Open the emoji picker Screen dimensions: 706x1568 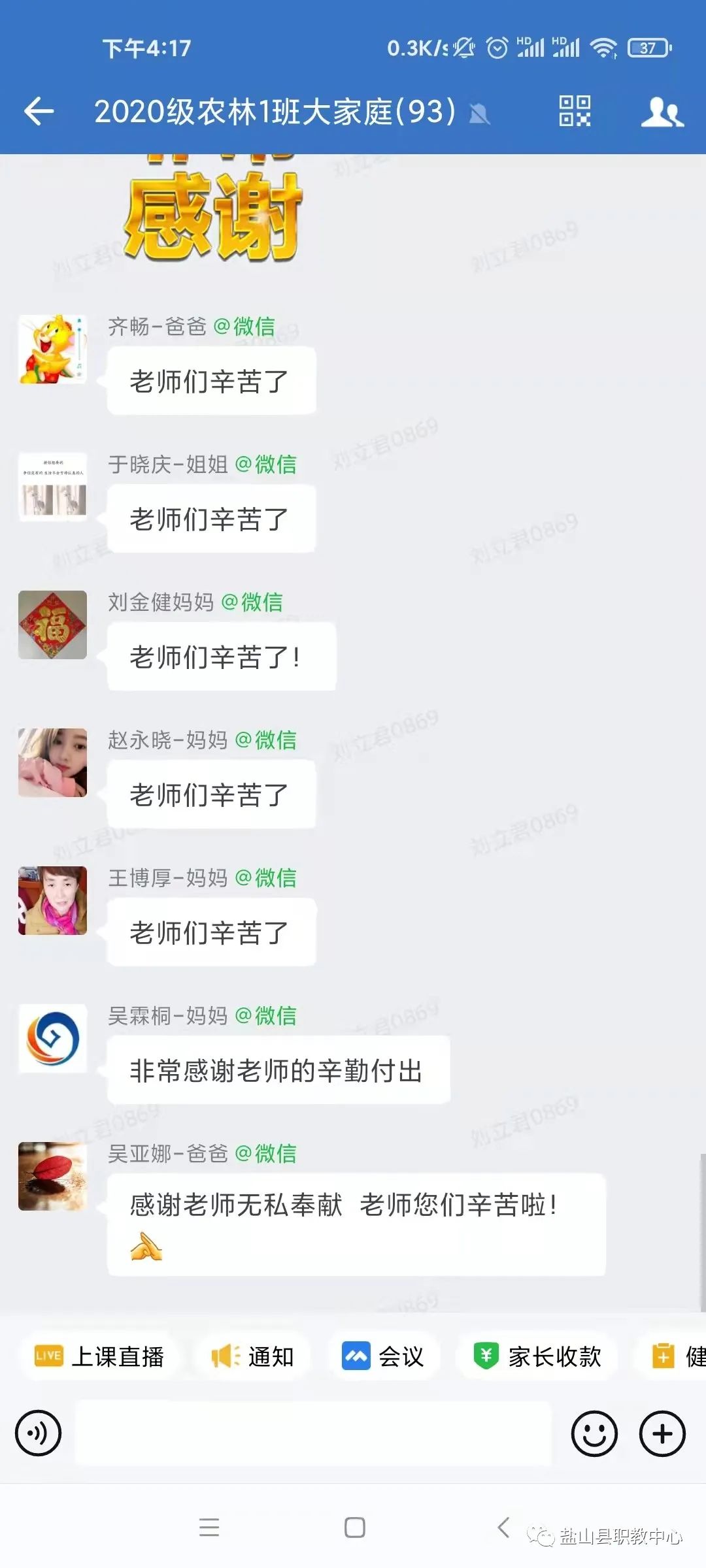tap(594, 1433)
